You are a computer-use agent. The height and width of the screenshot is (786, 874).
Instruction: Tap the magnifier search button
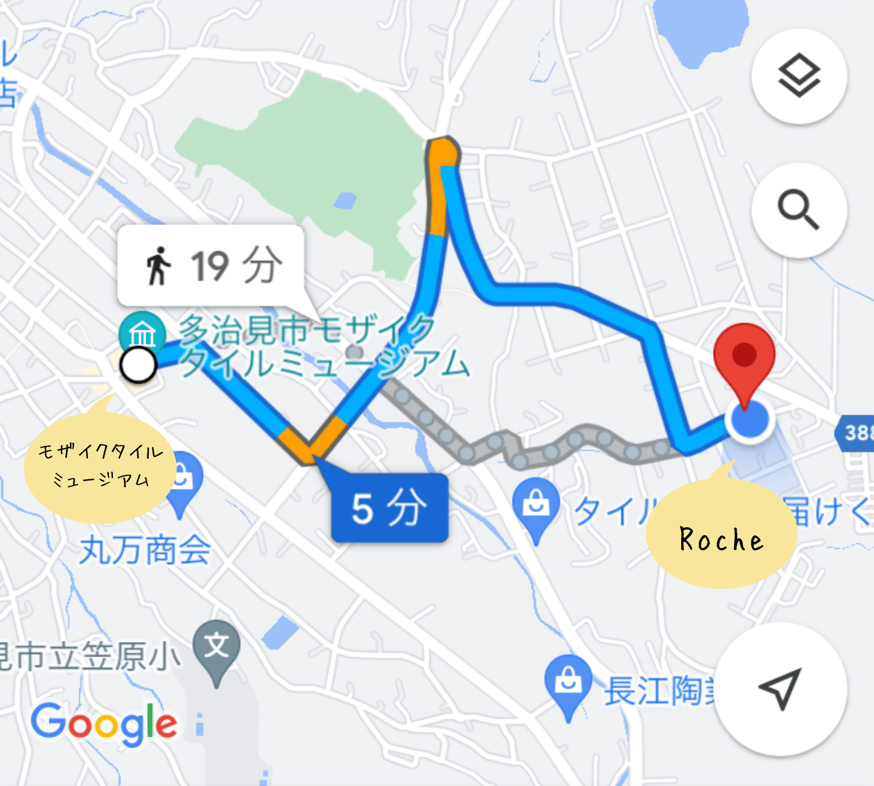pyautogui.click(x=799, y=211)
